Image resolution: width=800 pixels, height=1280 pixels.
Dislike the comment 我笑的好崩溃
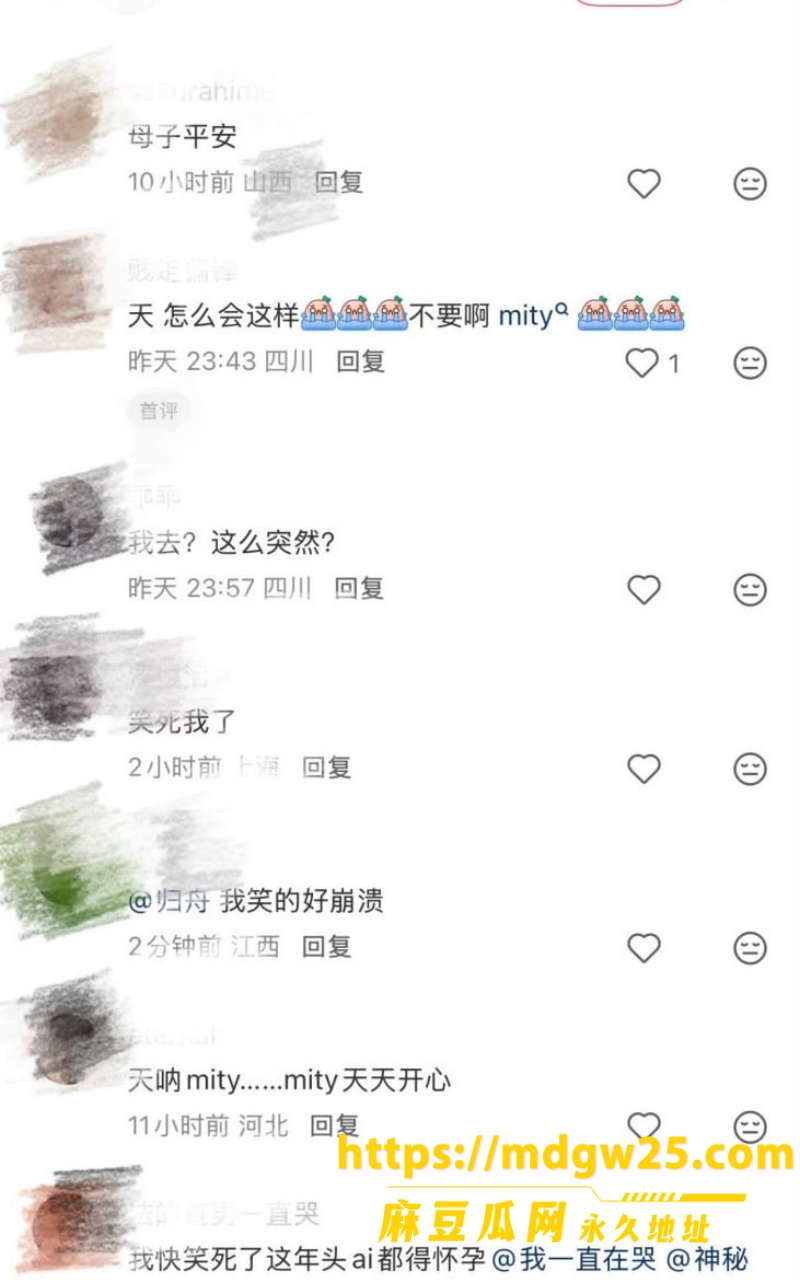pos(750,946)
